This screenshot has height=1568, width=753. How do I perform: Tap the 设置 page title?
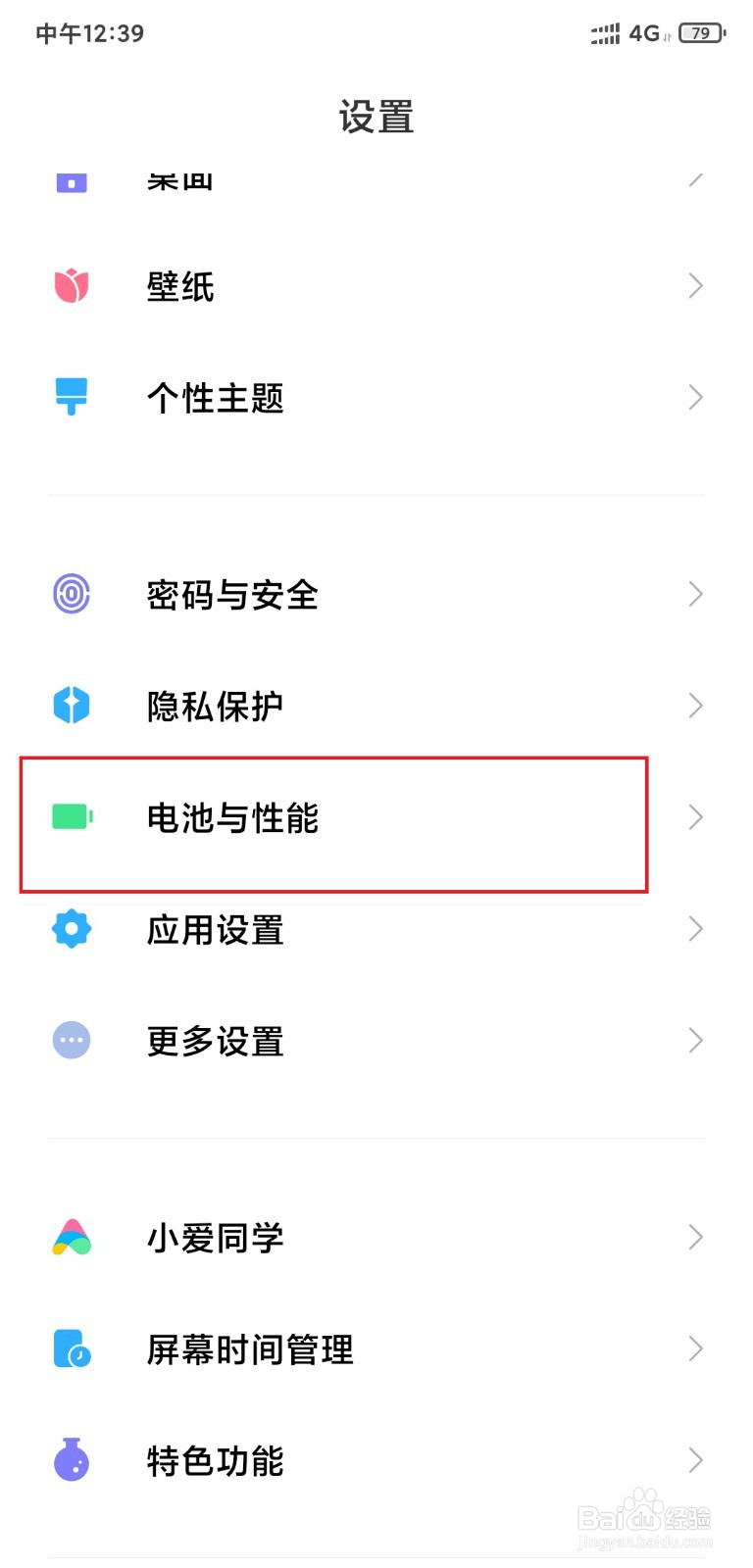coord(376,116)
